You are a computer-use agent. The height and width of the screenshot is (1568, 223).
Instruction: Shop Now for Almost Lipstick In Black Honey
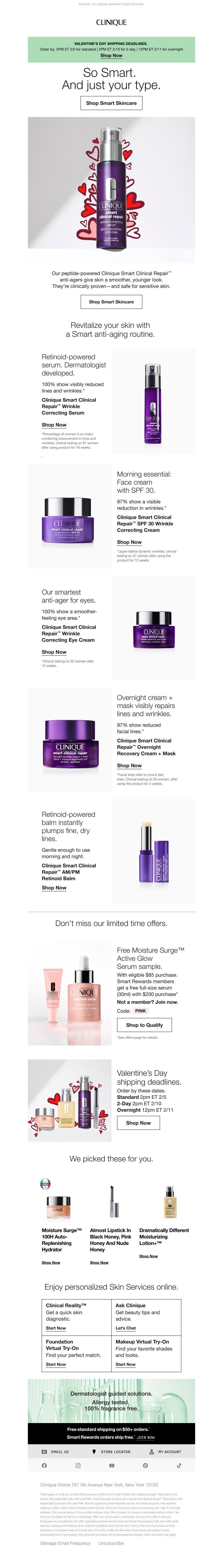tap(99, 1262)
